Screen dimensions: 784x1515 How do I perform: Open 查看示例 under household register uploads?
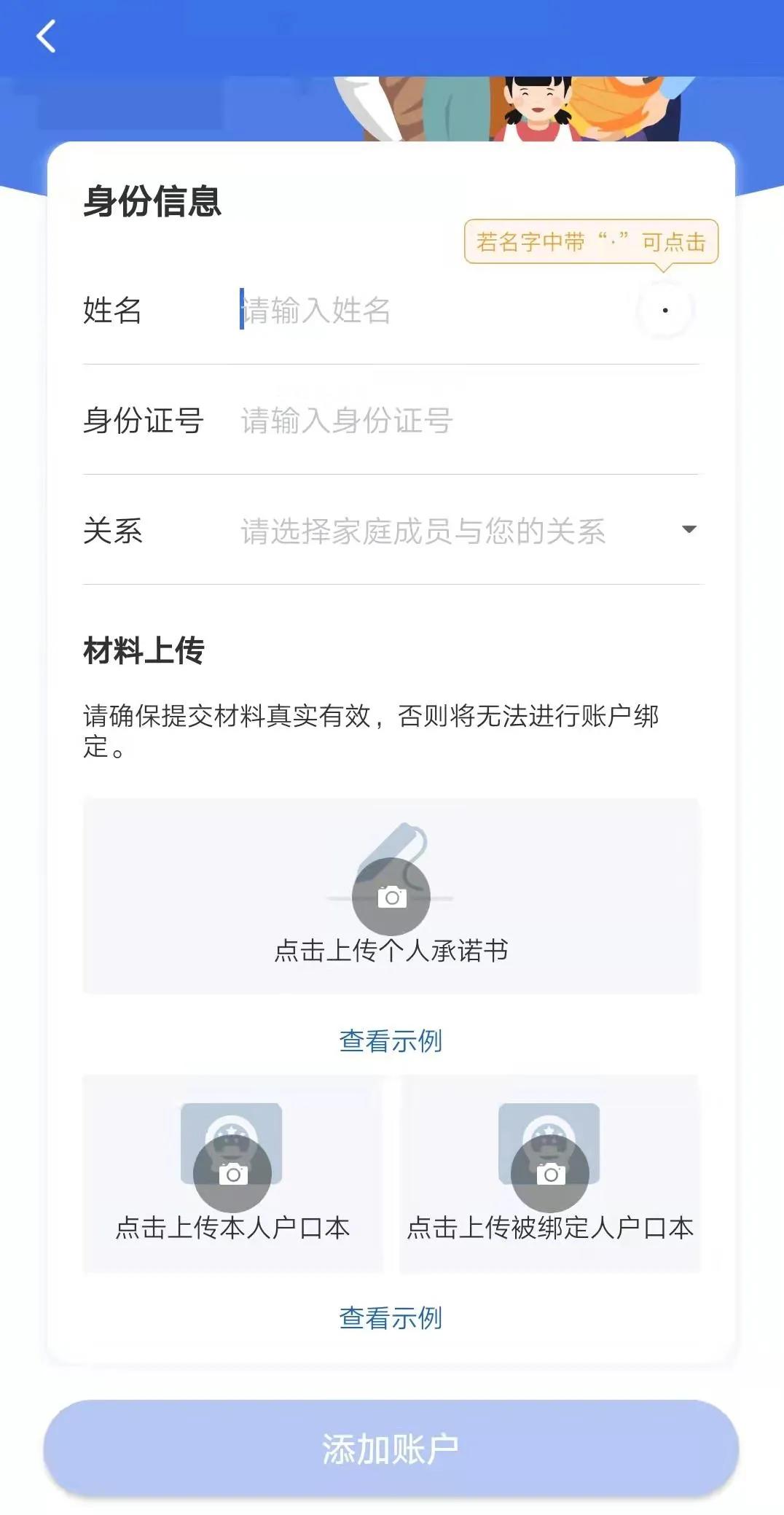391,1317
